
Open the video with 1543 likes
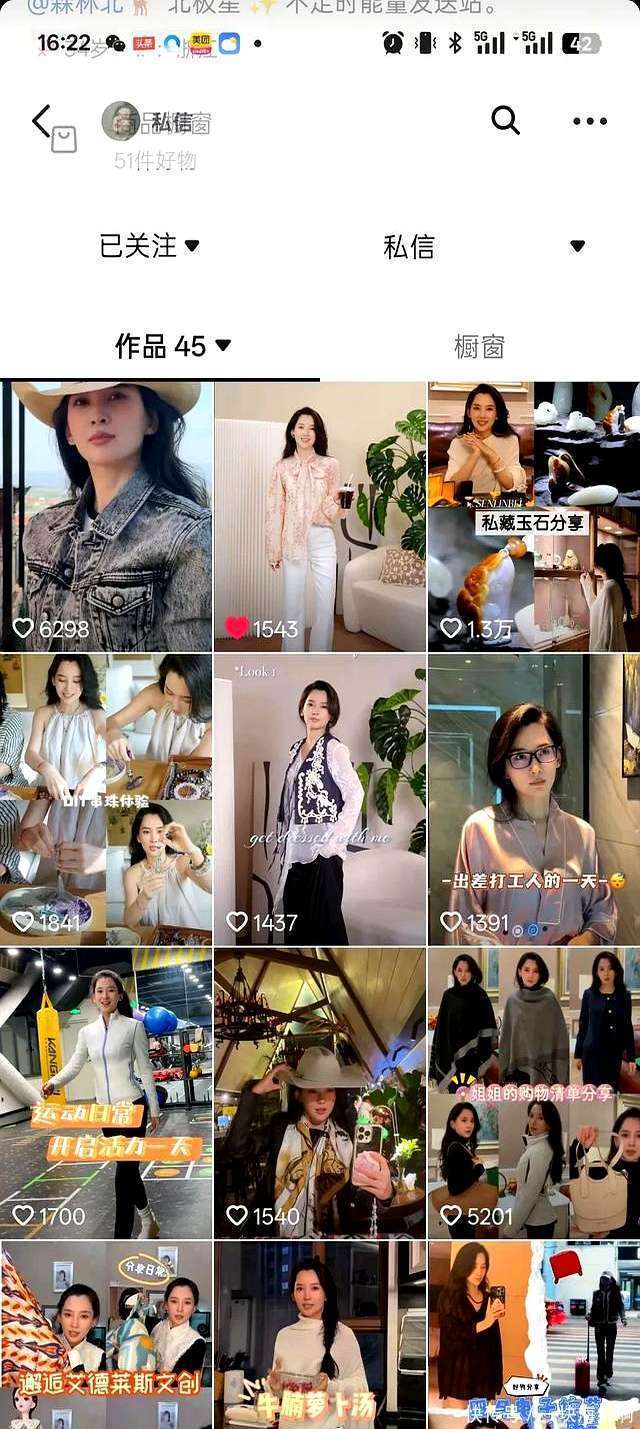click(320, 516)
